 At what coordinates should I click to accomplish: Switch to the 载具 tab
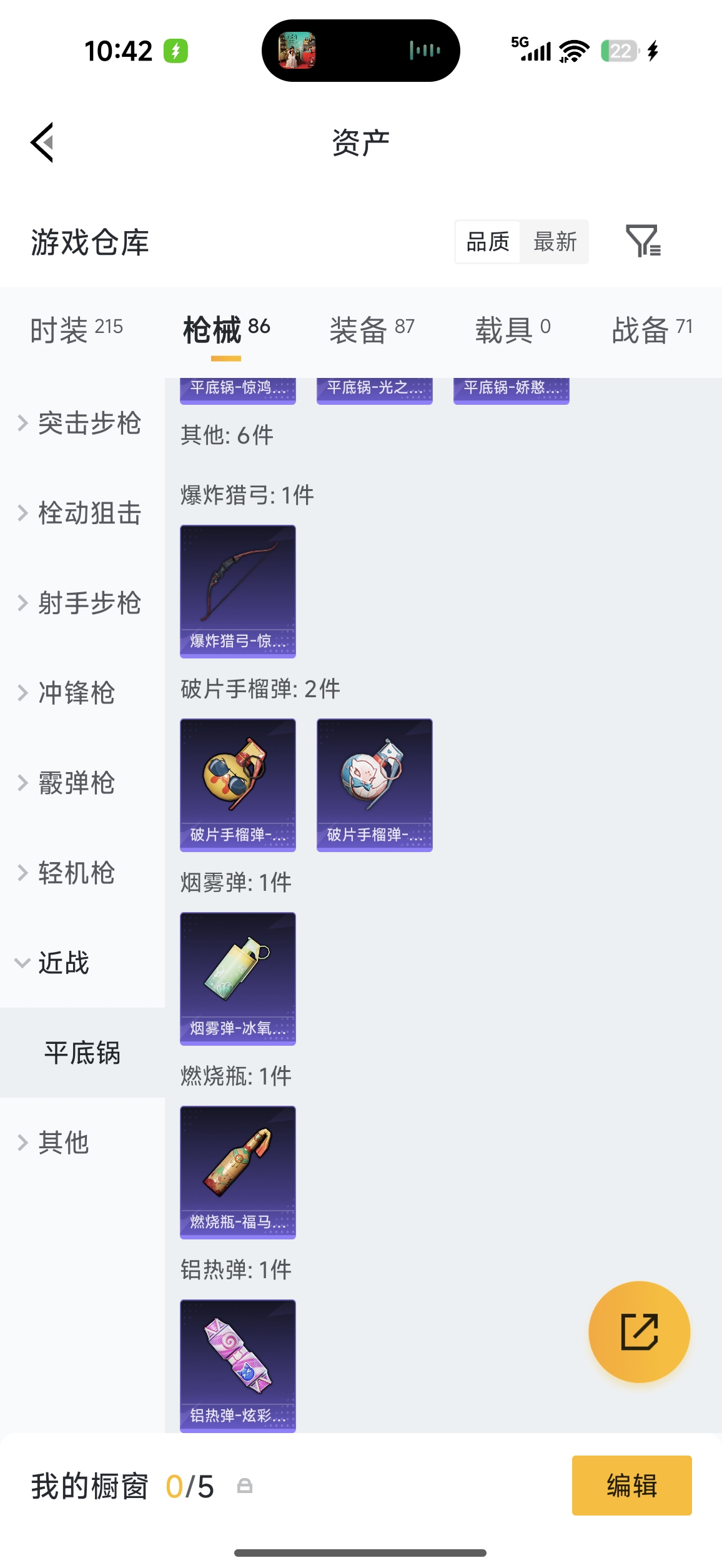click(x=513, y=329)
